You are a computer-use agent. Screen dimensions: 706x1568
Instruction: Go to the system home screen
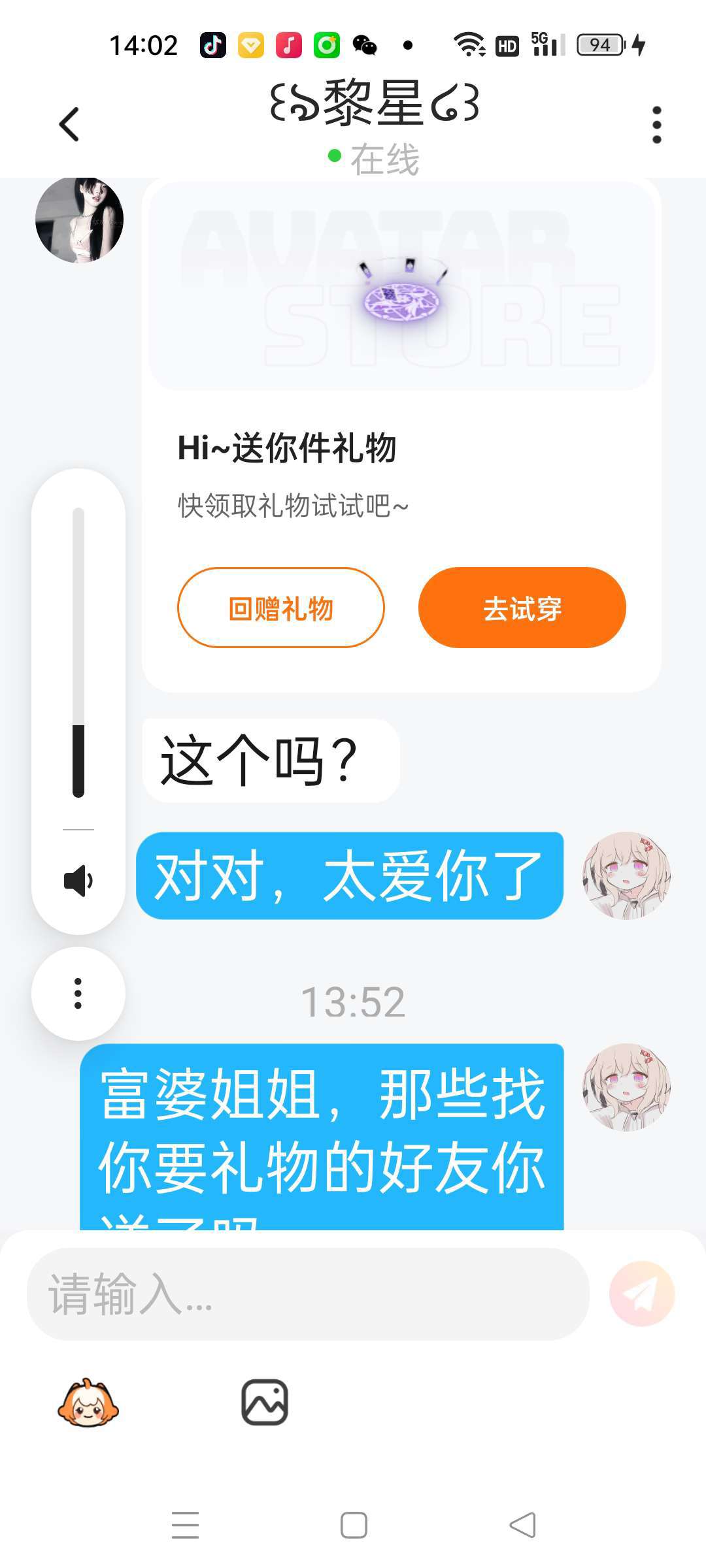[354, 1526]
